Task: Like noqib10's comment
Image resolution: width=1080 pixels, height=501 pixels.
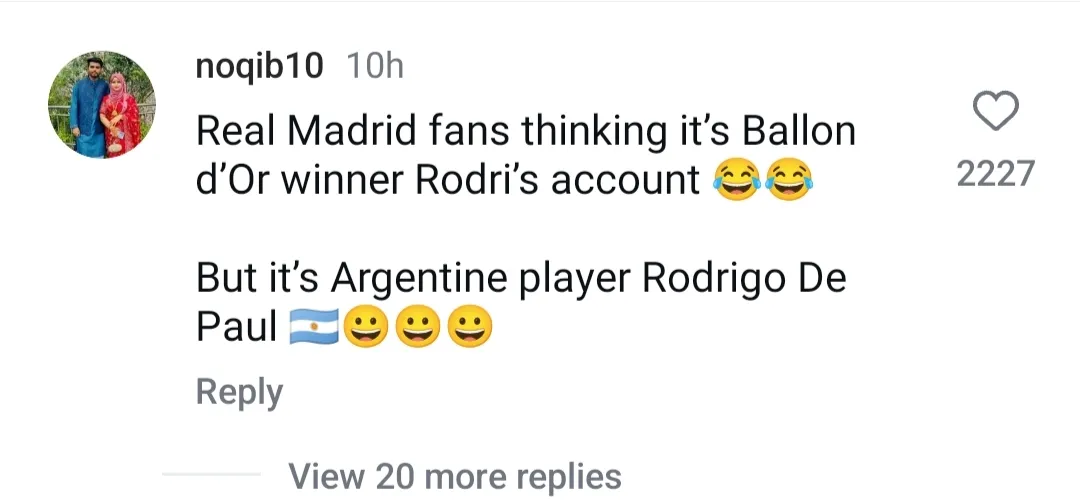Action: pos(995,111)
